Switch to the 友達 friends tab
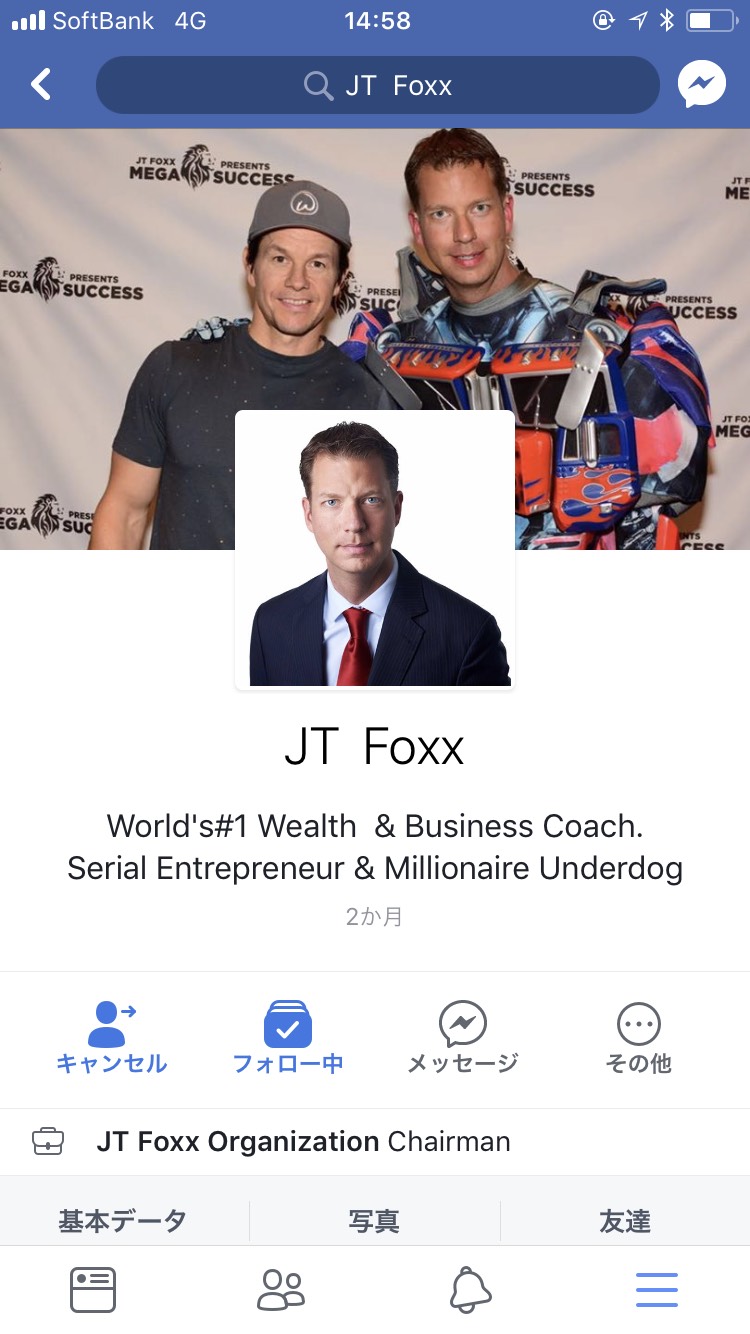 (625, 1221)
